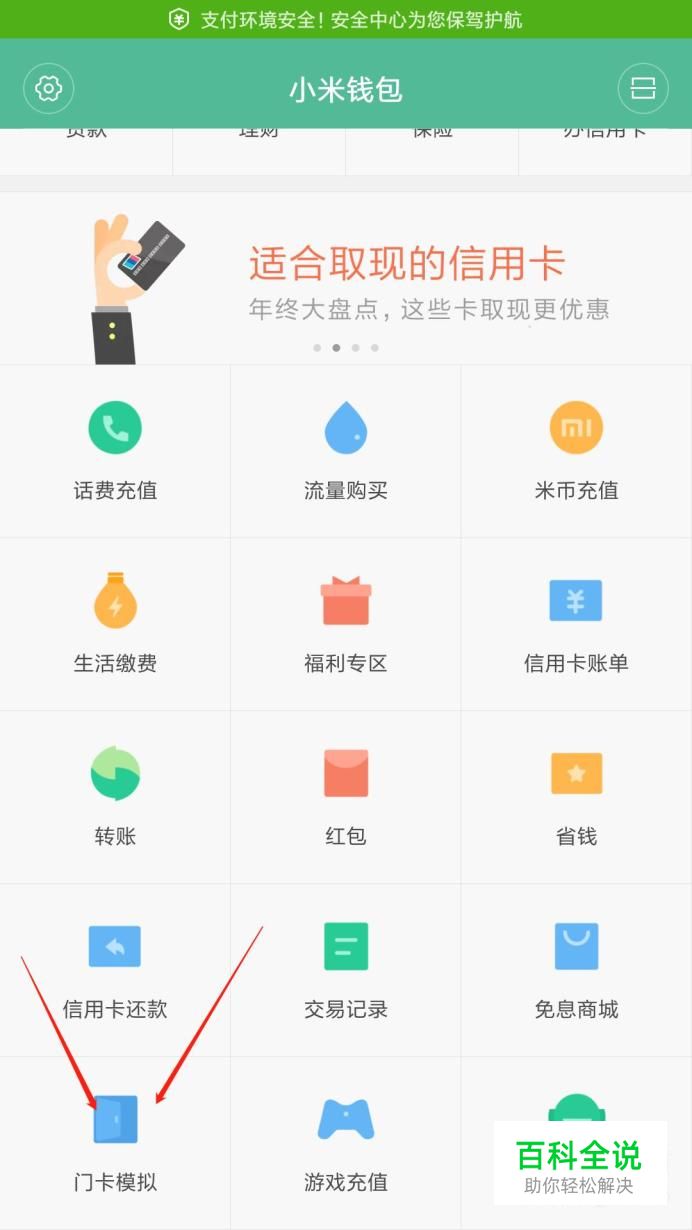Viewport: 692px width, 1230px height.
Task: Select 流量购买 data purchase
Action: (346, 450)
